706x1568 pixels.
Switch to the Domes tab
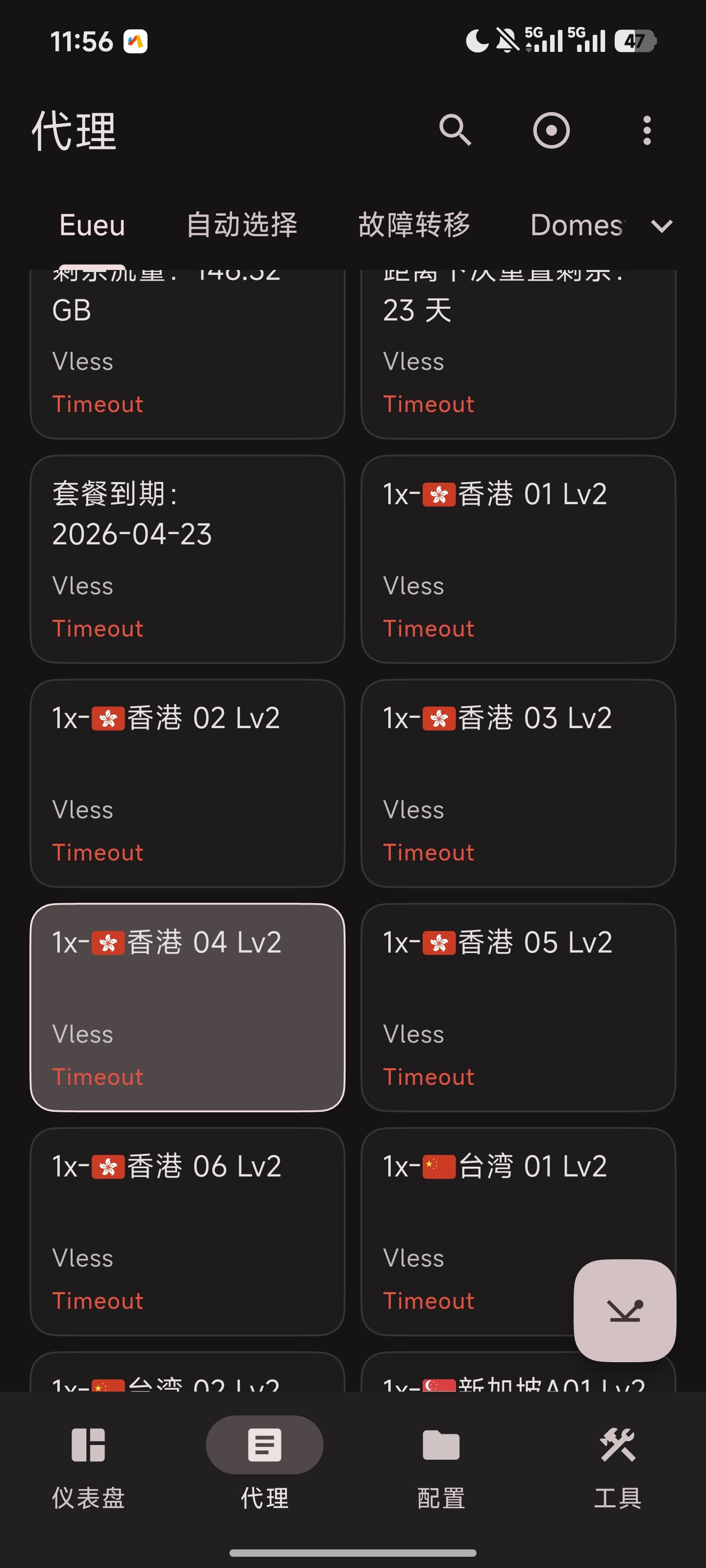(x=576, y=225)
